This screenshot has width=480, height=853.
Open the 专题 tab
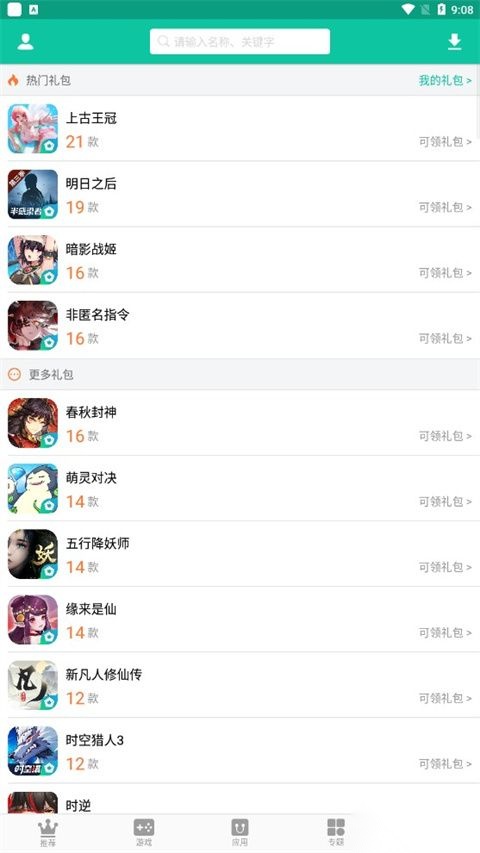pyautogui.click(x=336, y=833)
